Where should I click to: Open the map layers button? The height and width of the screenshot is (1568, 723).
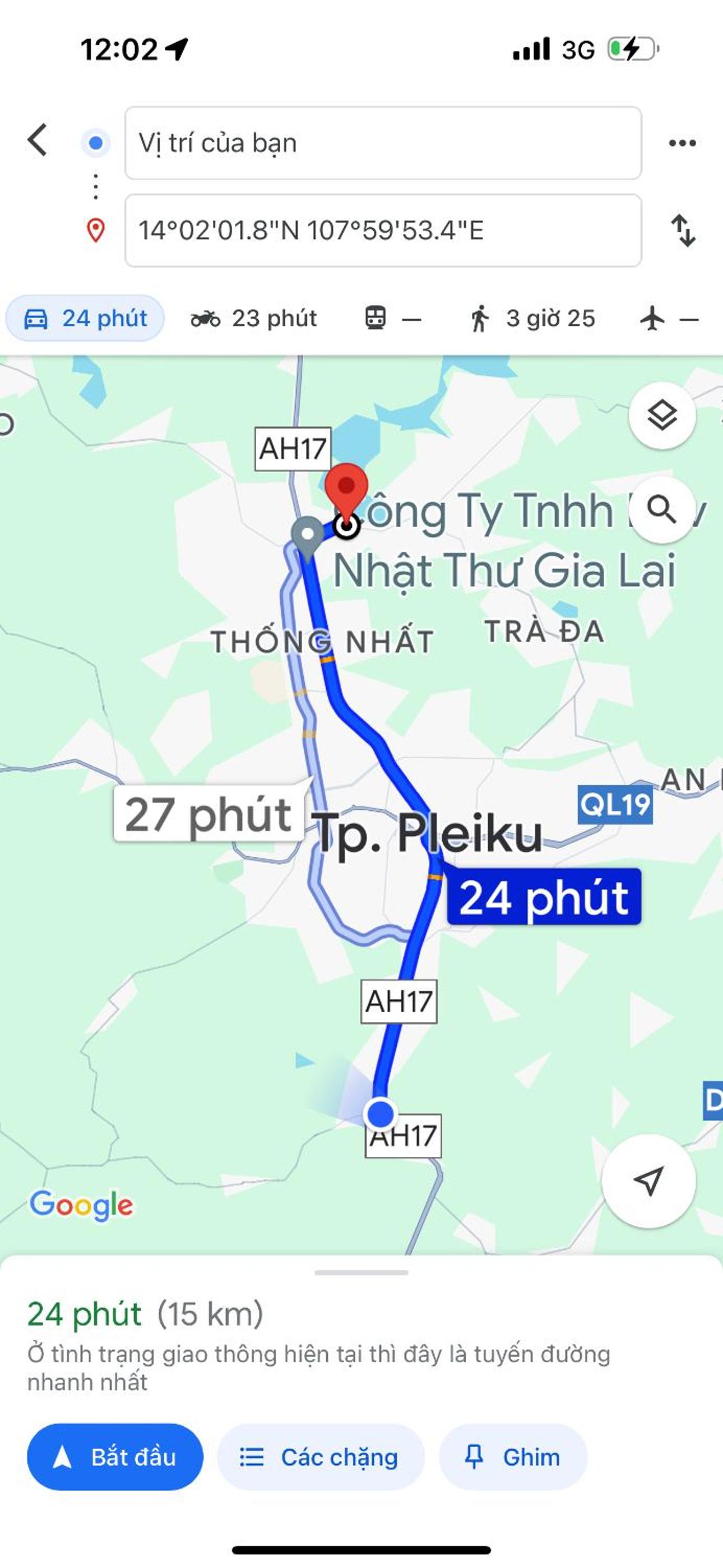tap(661, 416)
